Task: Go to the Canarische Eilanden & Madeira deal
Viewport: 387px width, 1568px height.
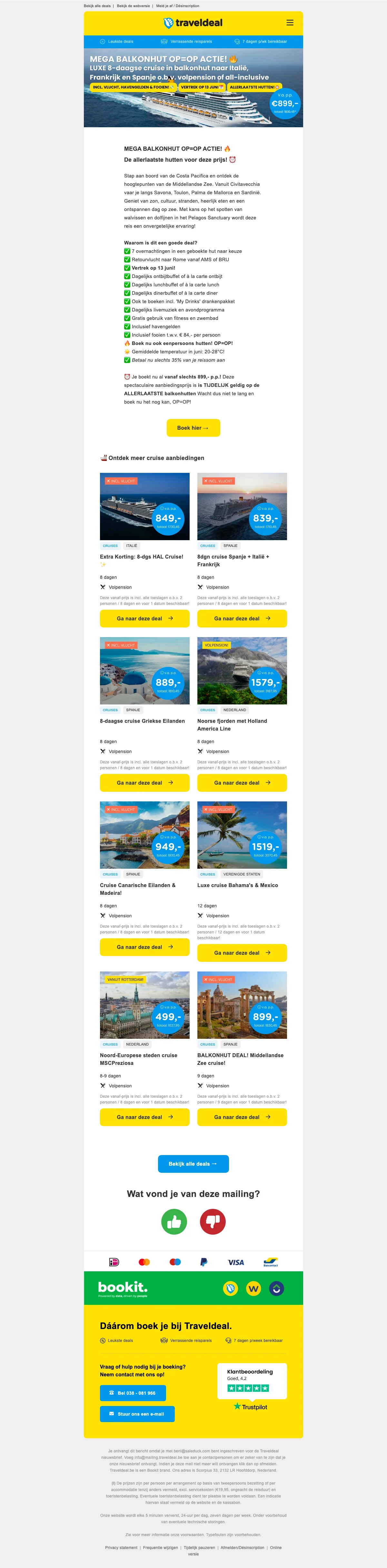Action: coord(144,947)
